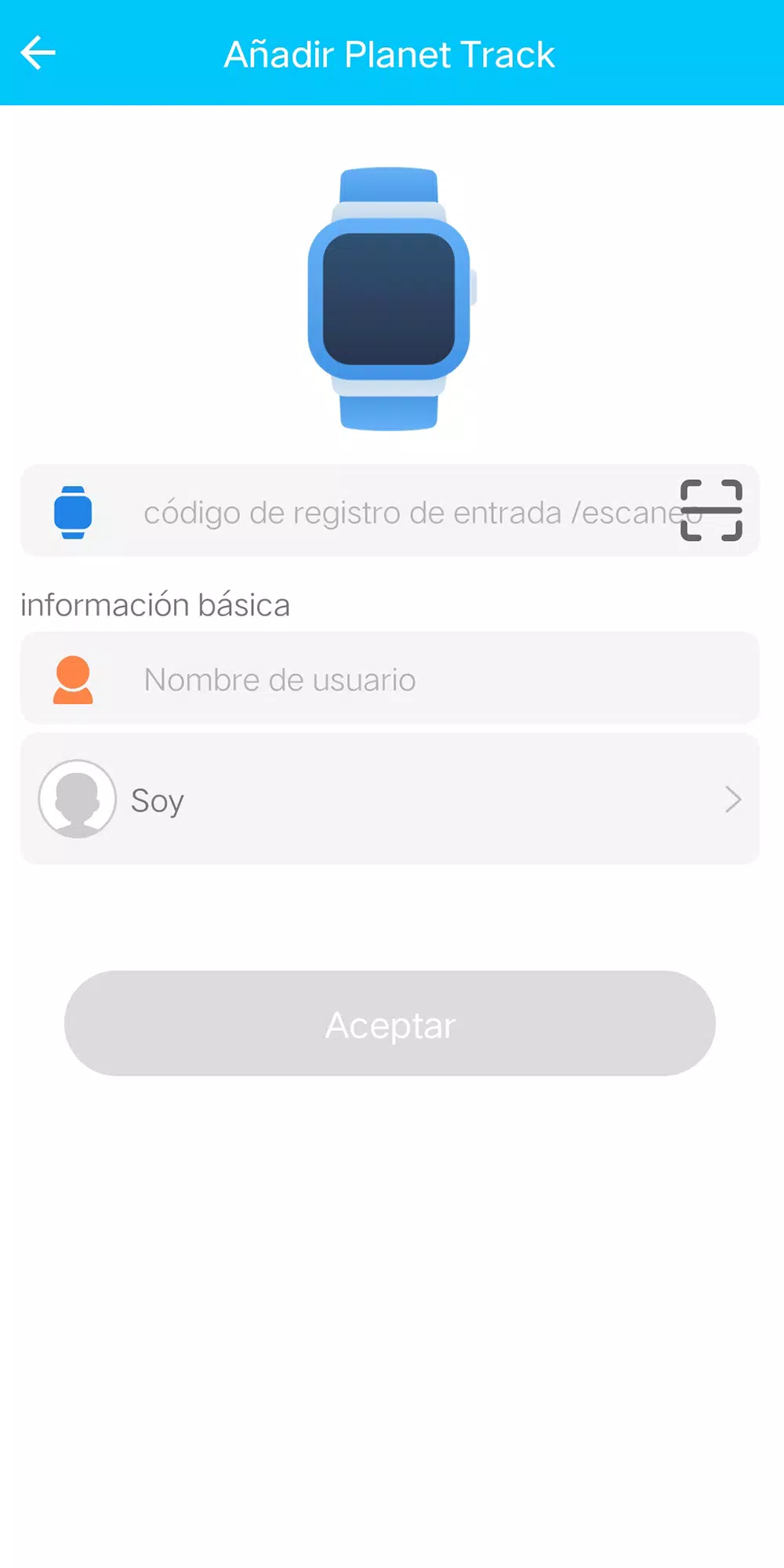Tap the Aceptar button
784x1568 pixels.
[390, 1024]
